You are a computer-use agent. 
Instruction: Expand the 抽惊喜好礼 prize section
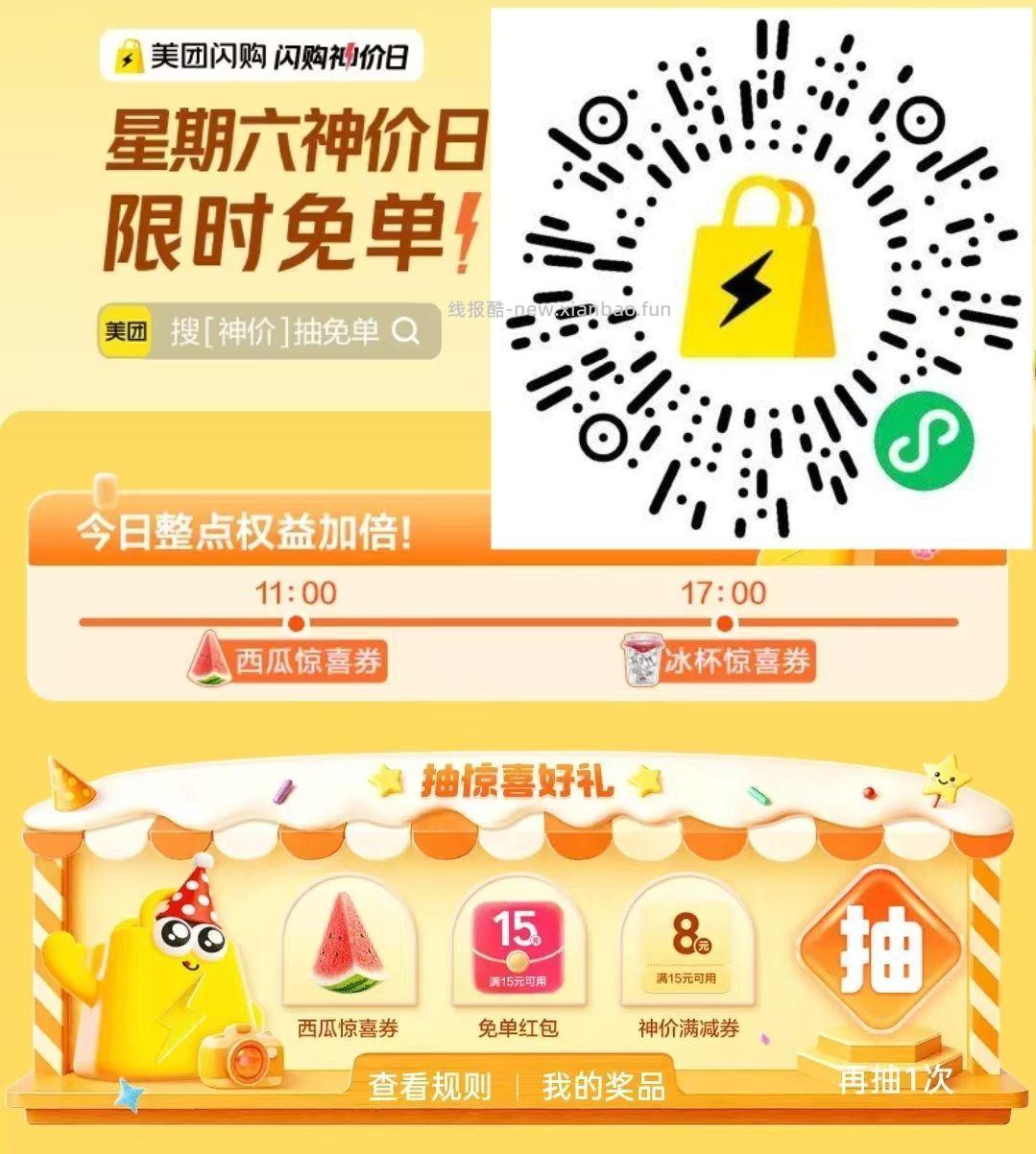click(518, 781)
